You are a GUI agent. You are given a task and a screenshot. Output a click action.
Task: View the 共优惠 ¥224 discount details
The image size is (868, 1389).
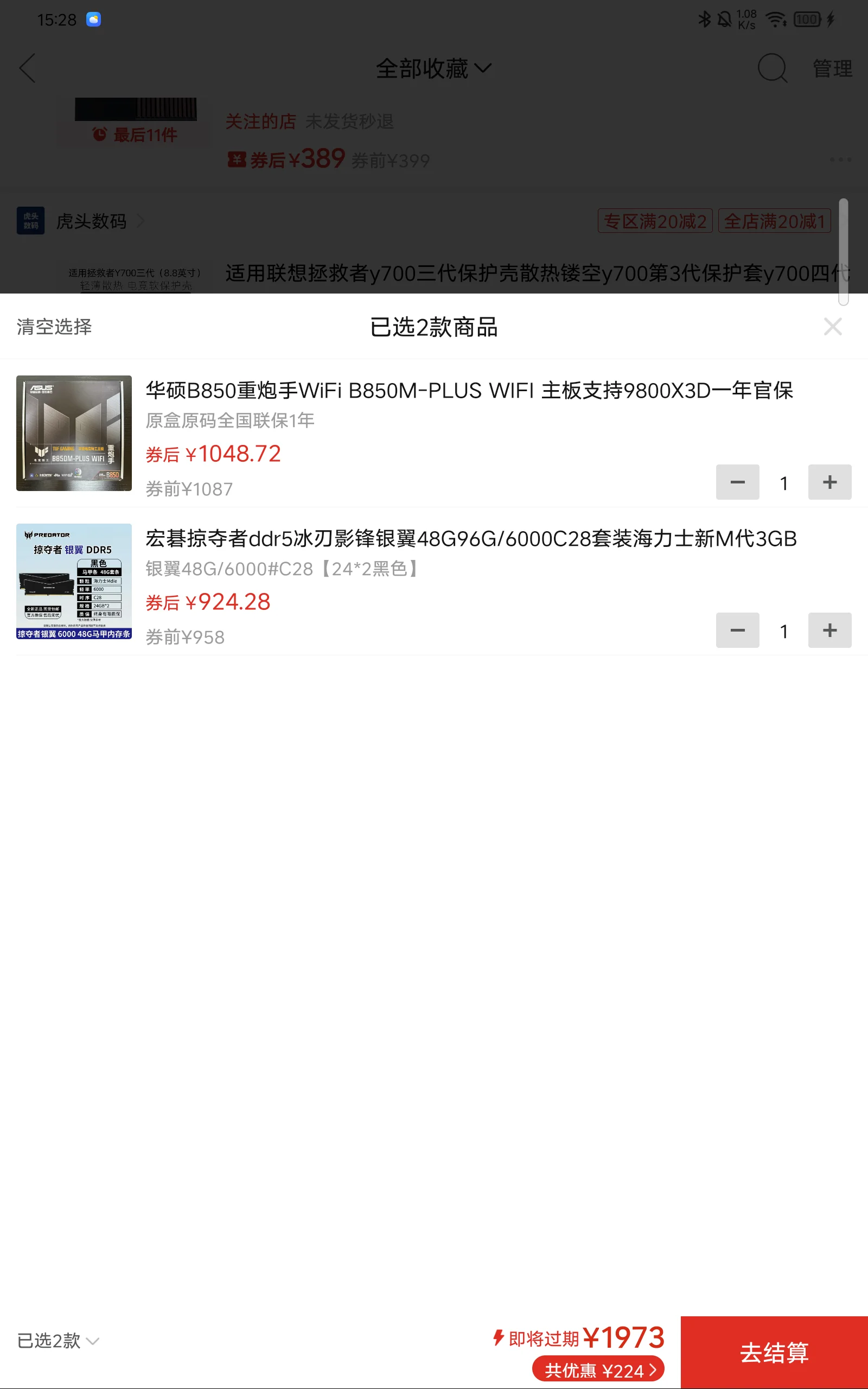598,1370
